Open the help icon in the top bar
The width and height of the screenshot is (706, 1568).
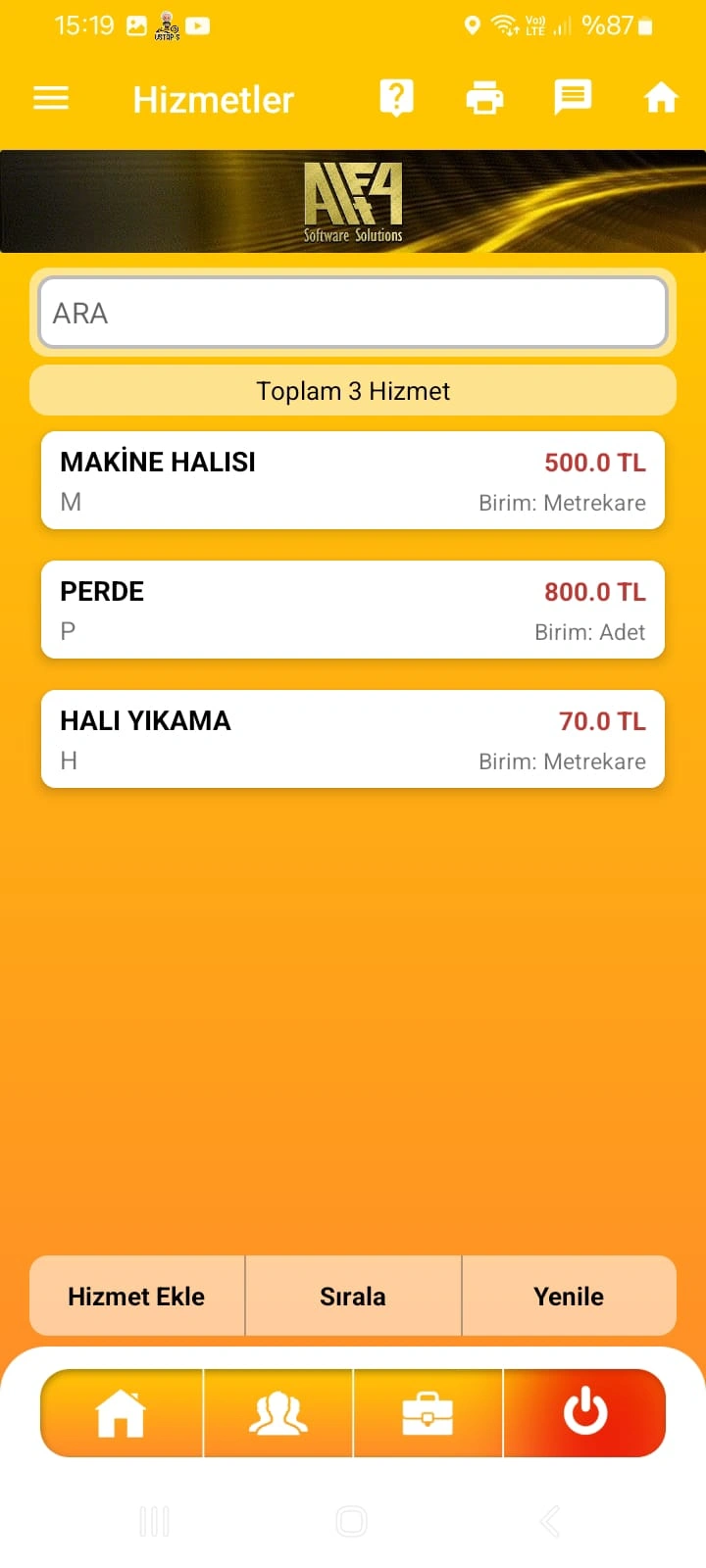pyautogui.click(x=395, y=97)
